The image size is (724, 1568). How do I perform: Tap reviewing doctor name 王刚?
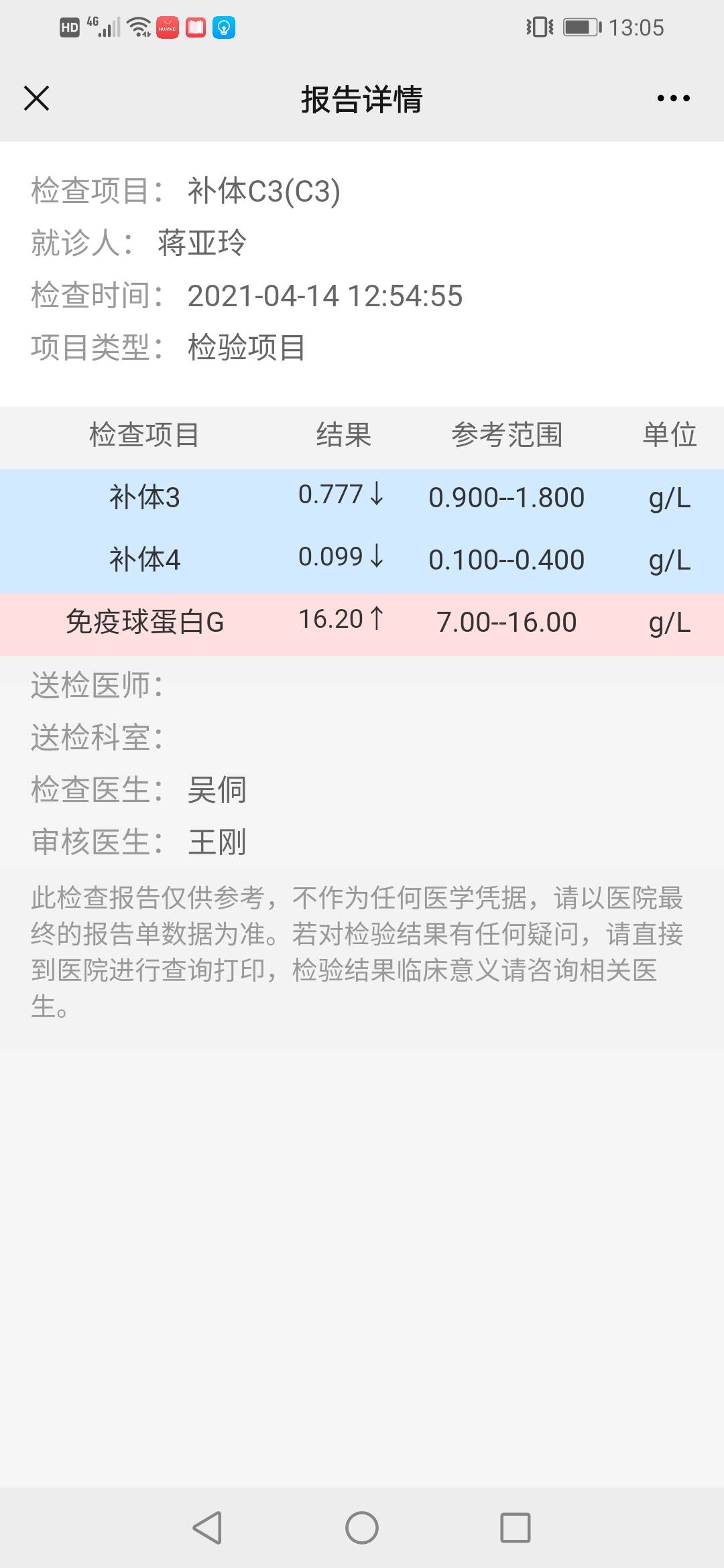pyautogui.click(x=216, y=843)
